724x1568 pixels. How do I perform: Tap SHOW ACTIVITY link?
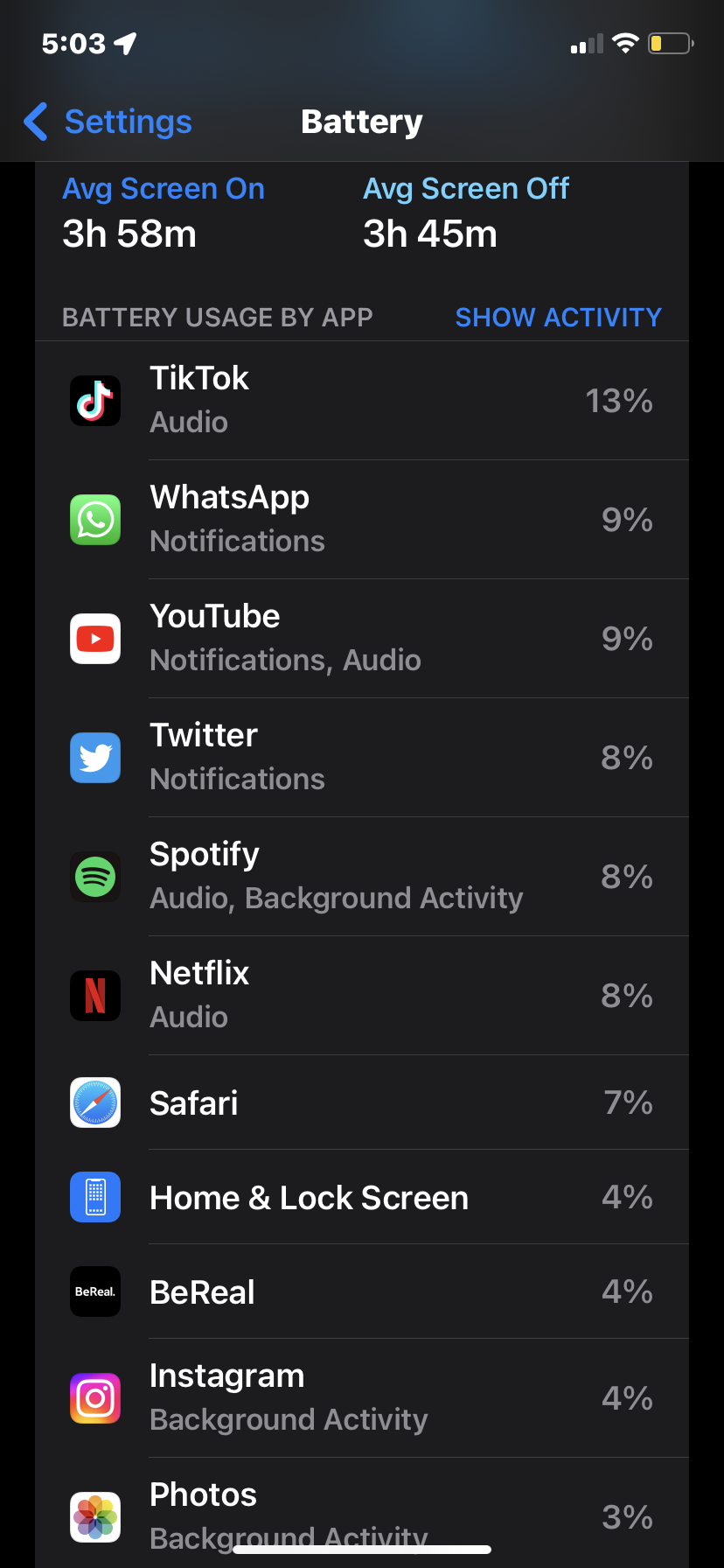[558, 318]
